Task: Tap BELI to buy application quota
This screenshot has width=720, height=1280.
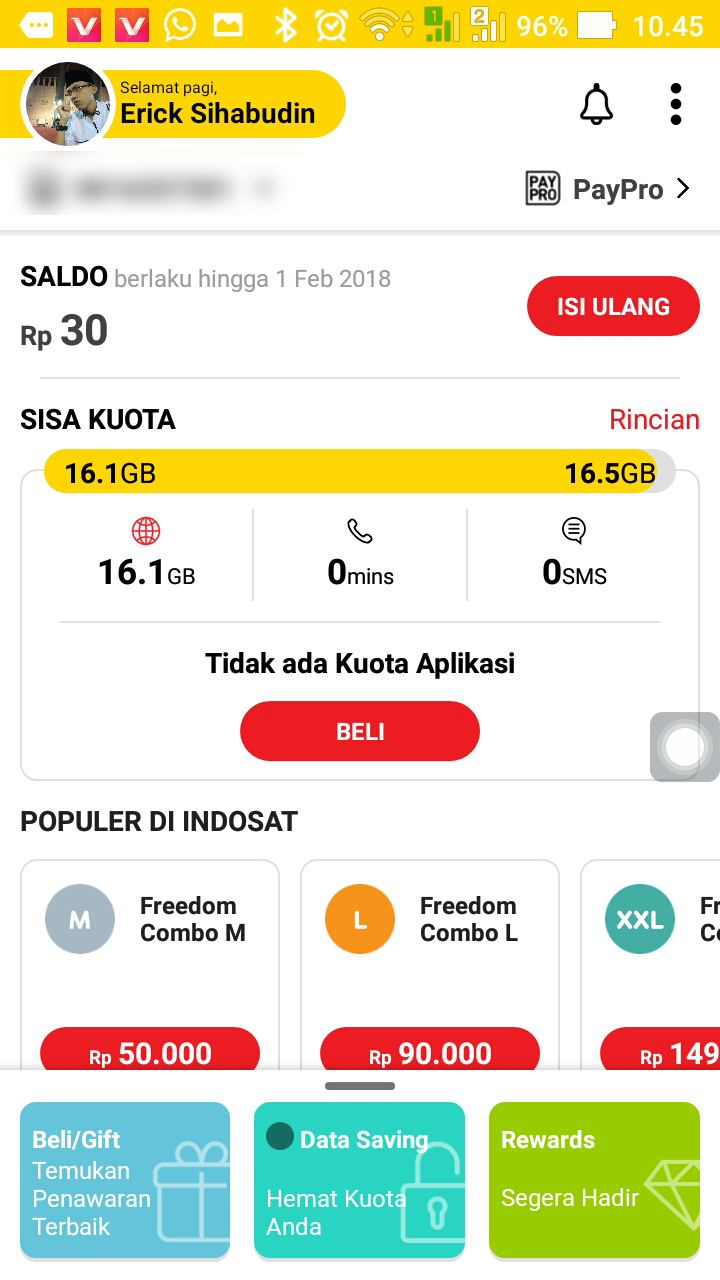Action: click(360, 731)
